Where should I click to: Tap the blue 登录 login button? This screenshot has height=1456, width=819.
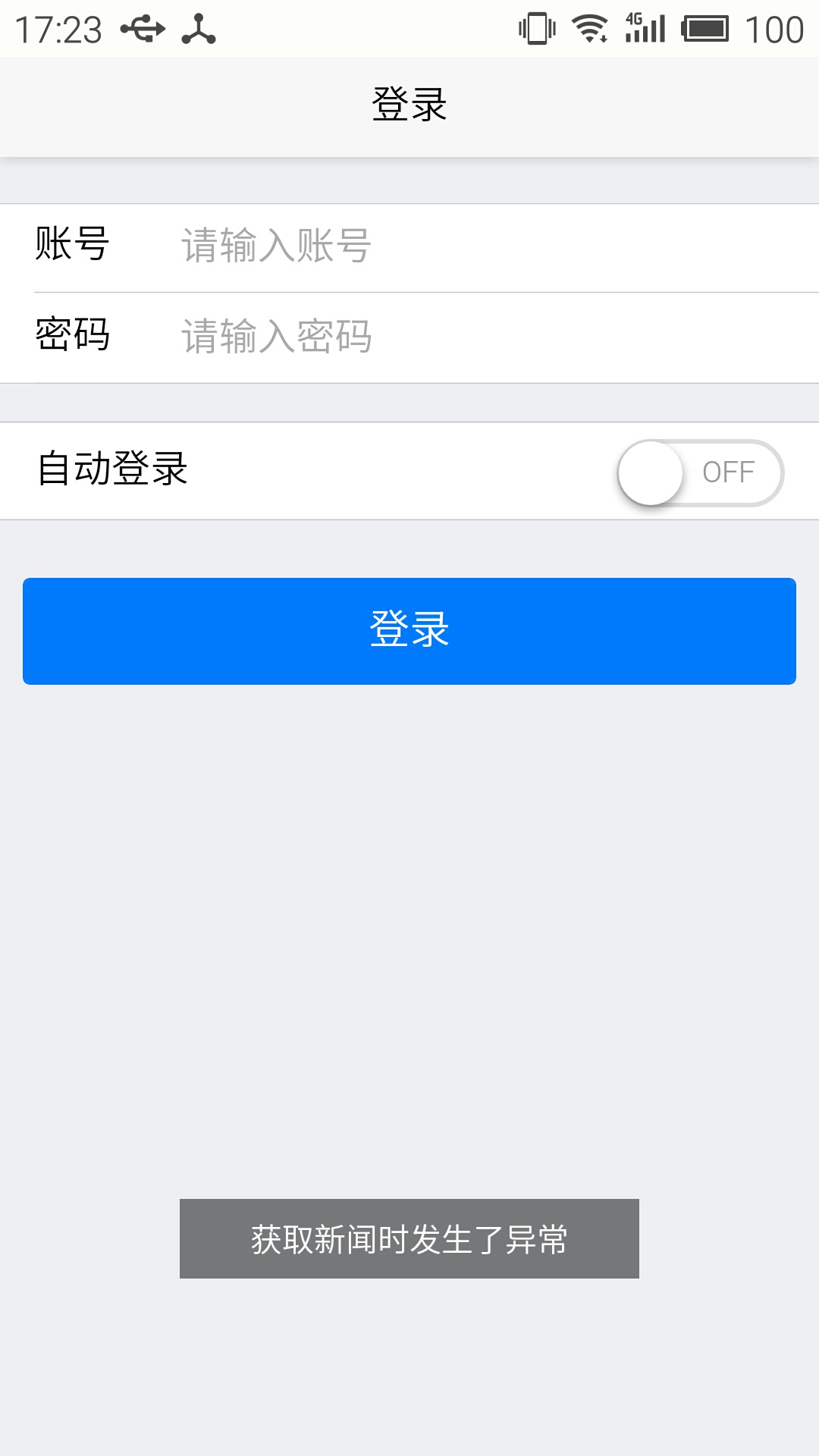(409, 631)
